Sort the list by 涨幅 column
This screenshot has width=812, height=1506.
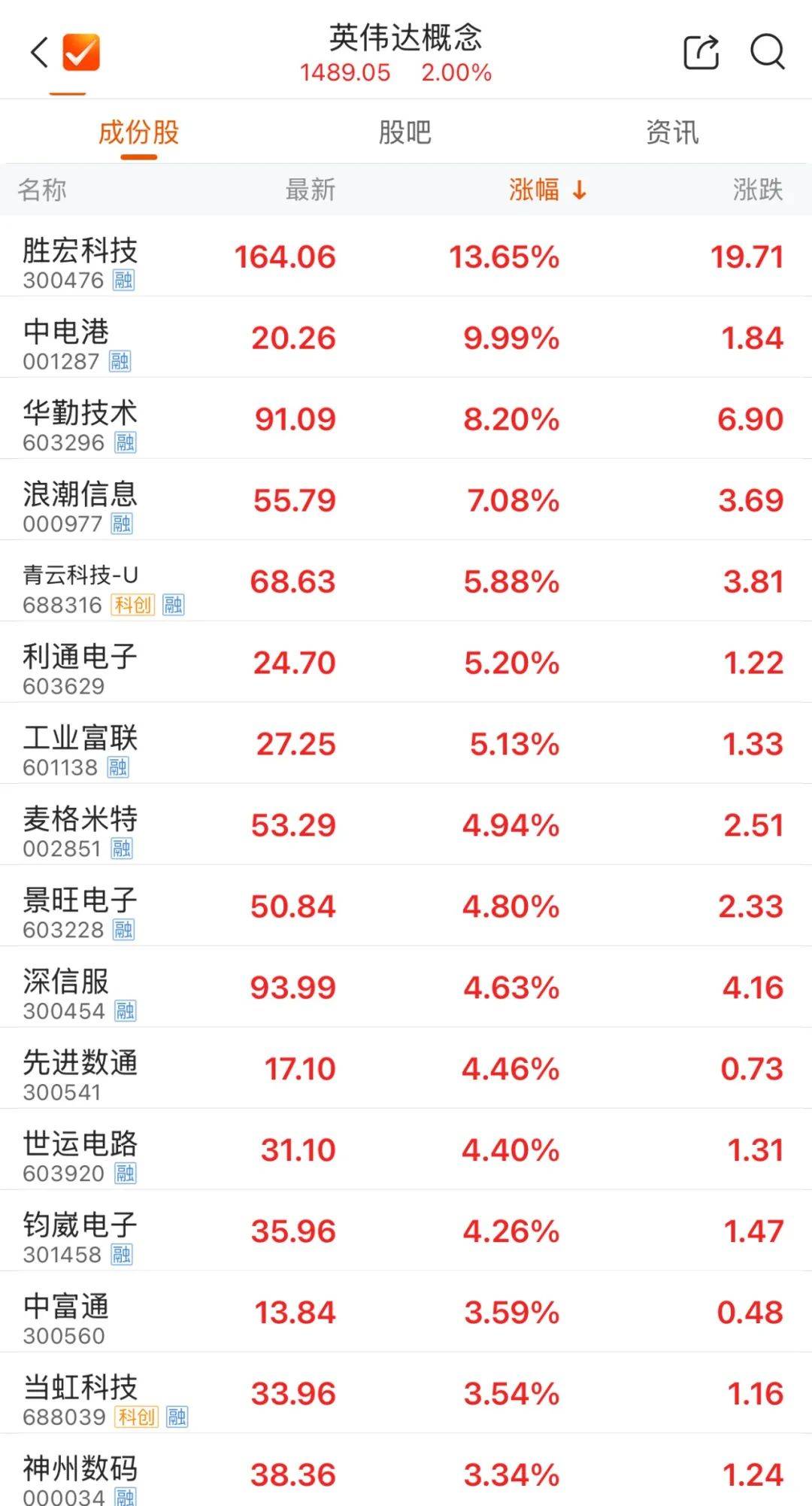click(x=547, y=190)
